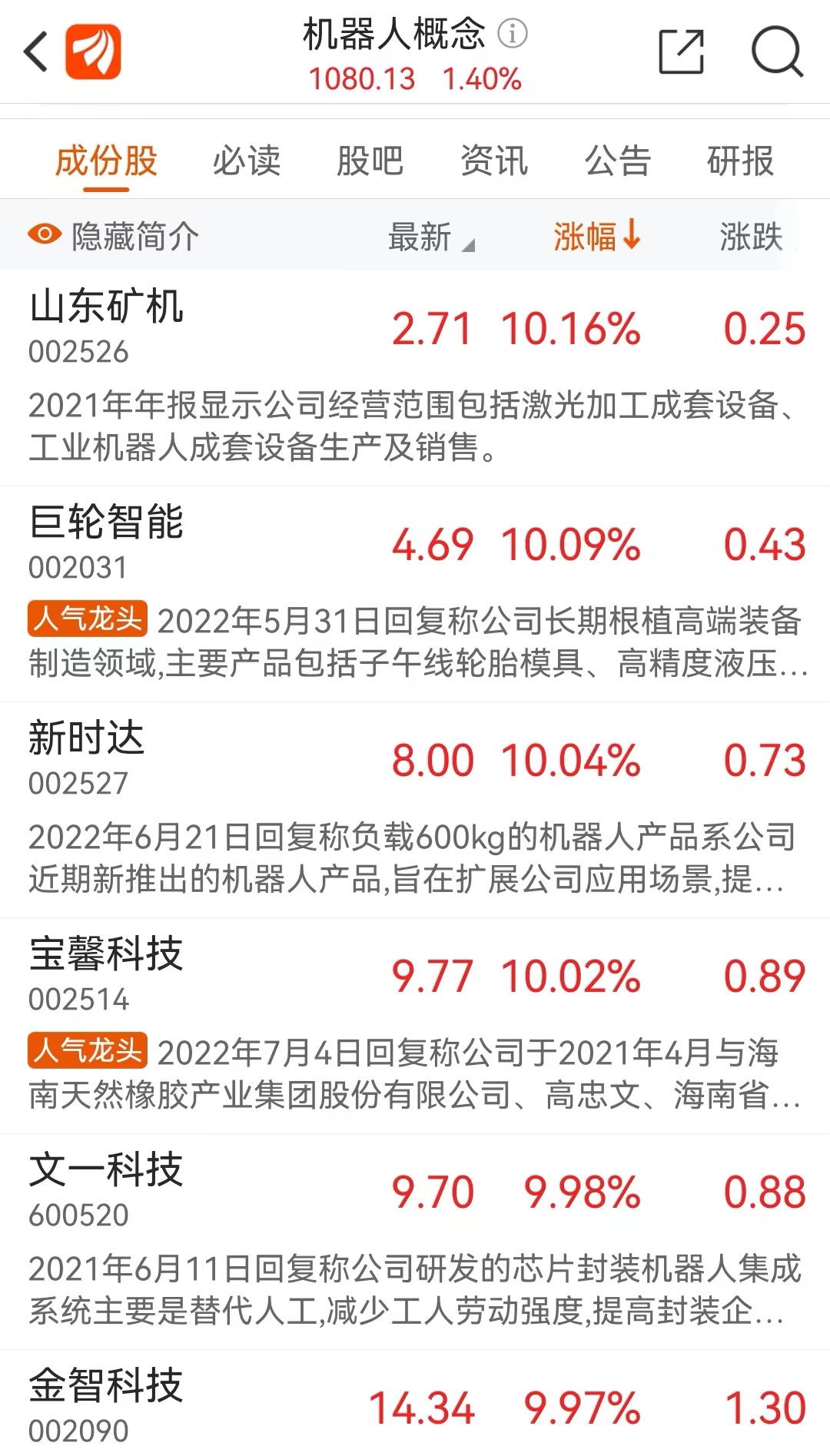Switch to the 股吧 tab
This screenshot has width=830, height=1456.
(x=370, y=161)
